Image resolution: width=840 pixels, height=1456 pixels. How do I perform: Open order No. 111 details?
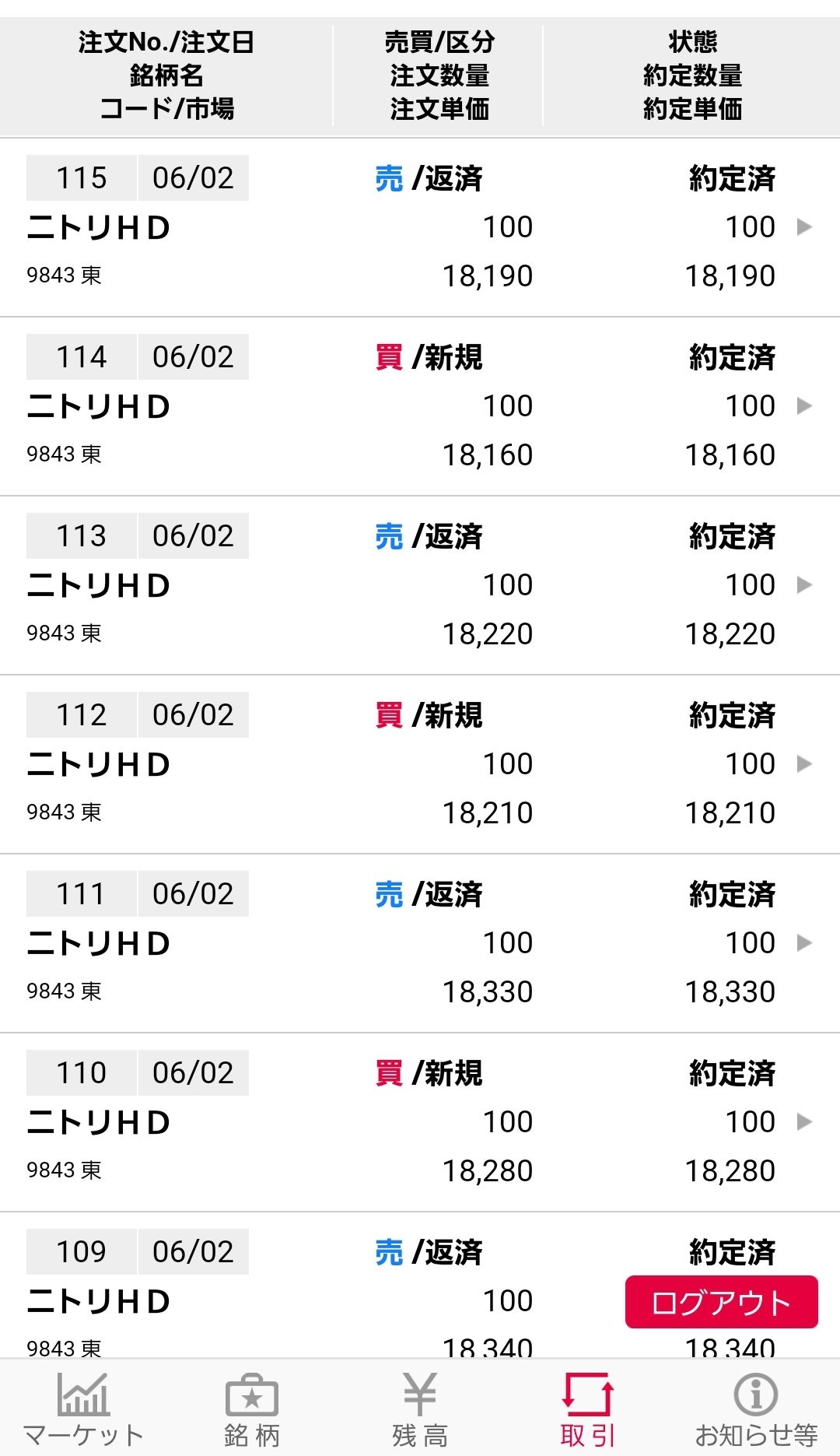coord(804,943)
